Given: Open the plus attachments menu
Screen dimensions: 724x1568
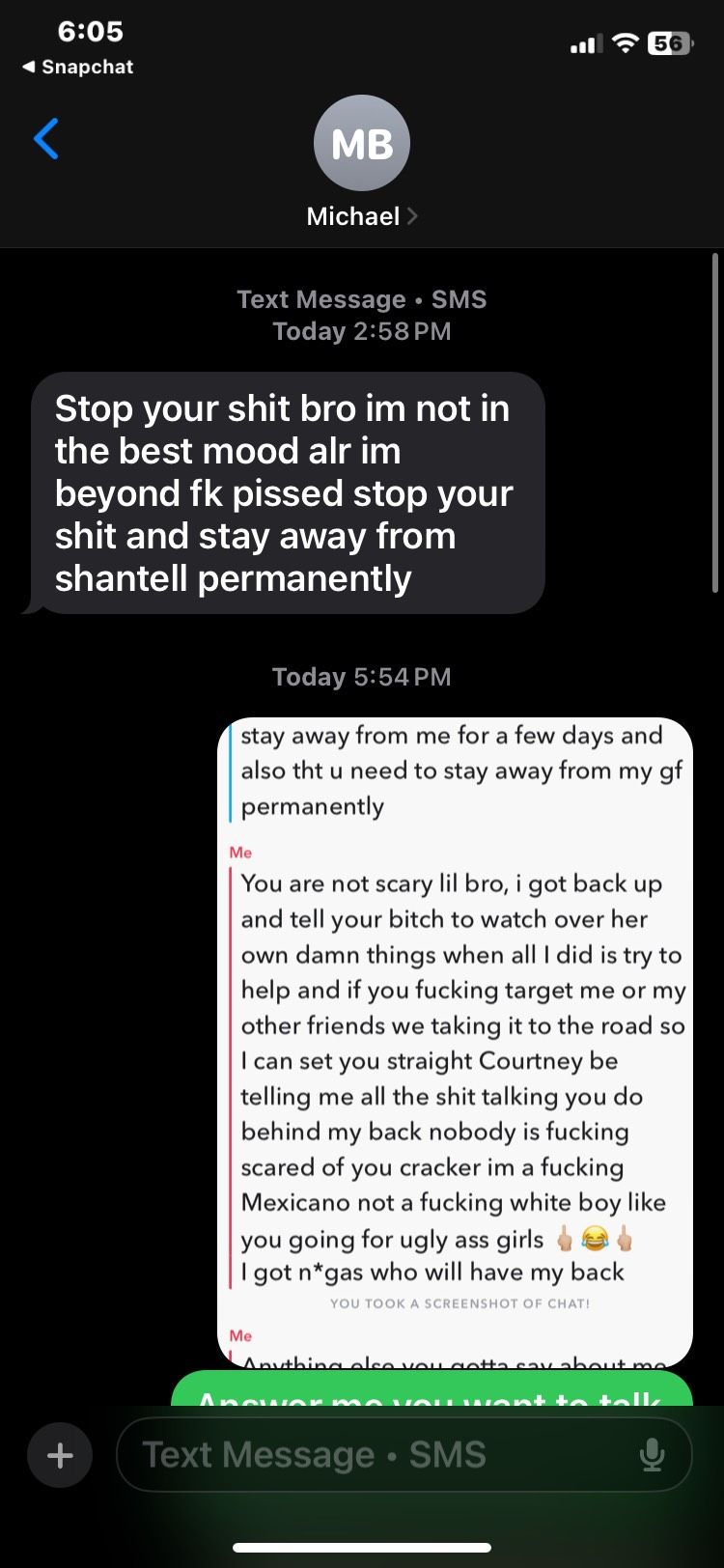Looking at the screenshot, I should [60, 1455].
